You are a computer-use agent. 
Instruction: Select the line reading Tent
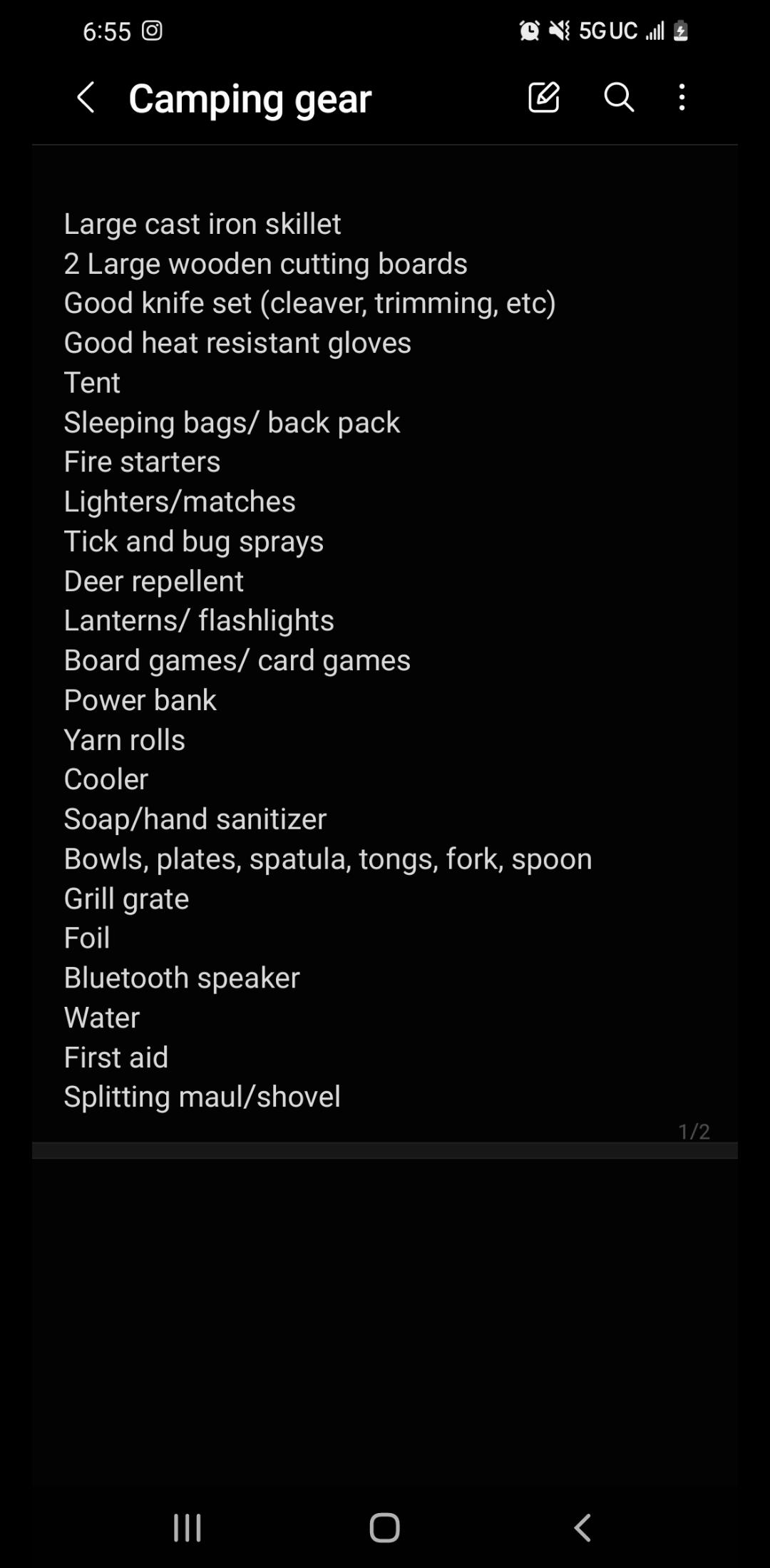pos(91,382)
